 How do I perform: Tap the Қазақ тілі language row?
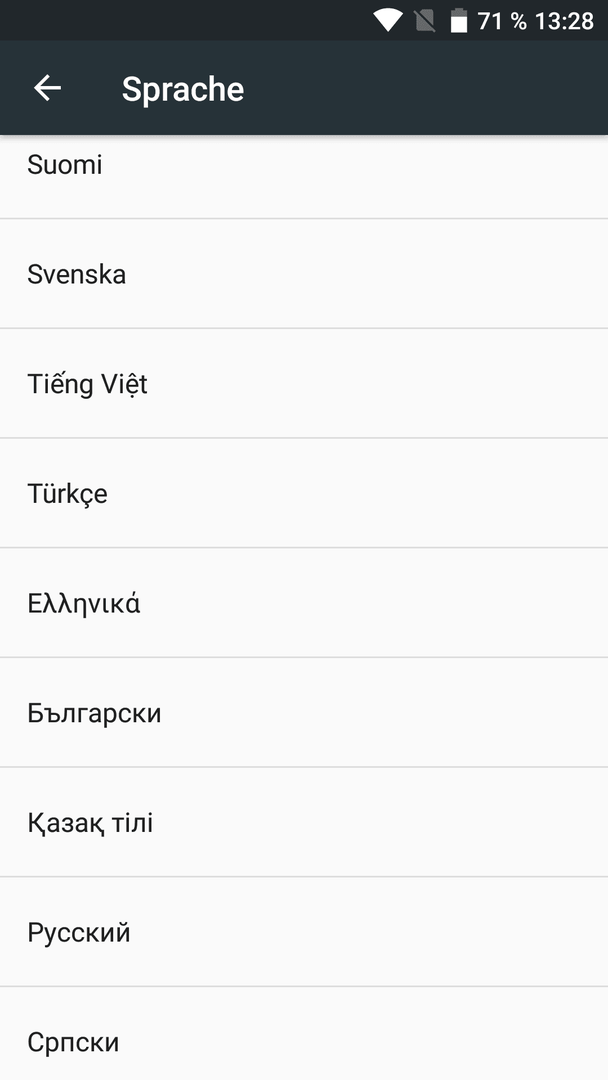[x=304, y=822]
